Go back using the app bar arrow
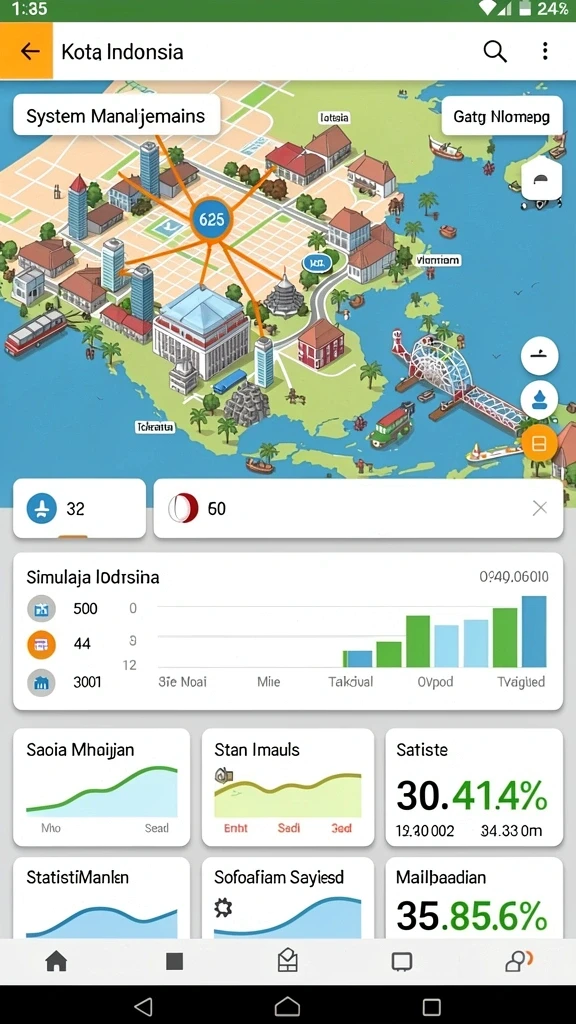 [x=27, y=51]
